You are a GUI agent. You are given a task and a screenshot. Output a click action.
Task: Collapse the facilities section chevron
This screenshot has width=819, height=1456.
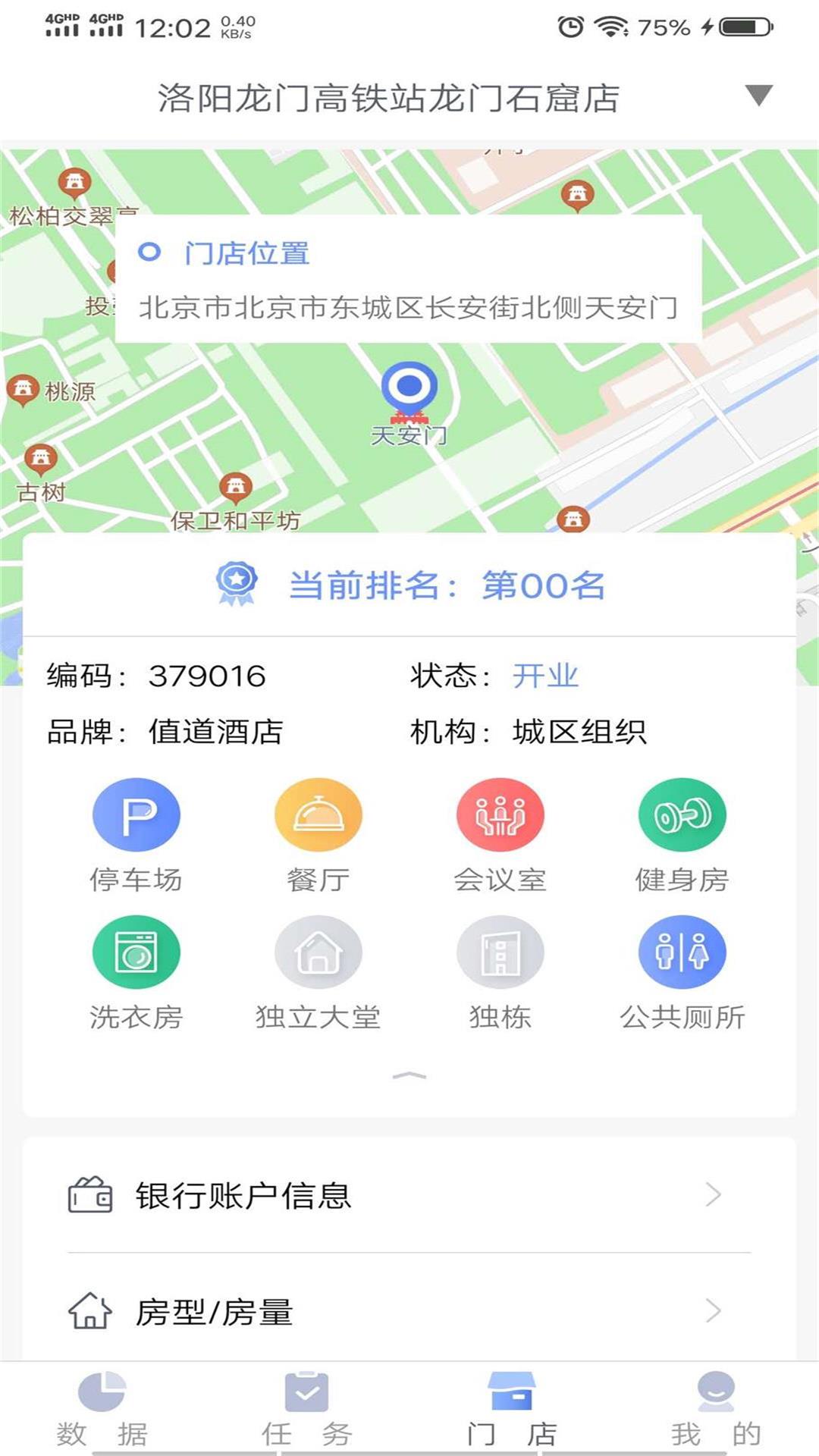click(409, 1075)
